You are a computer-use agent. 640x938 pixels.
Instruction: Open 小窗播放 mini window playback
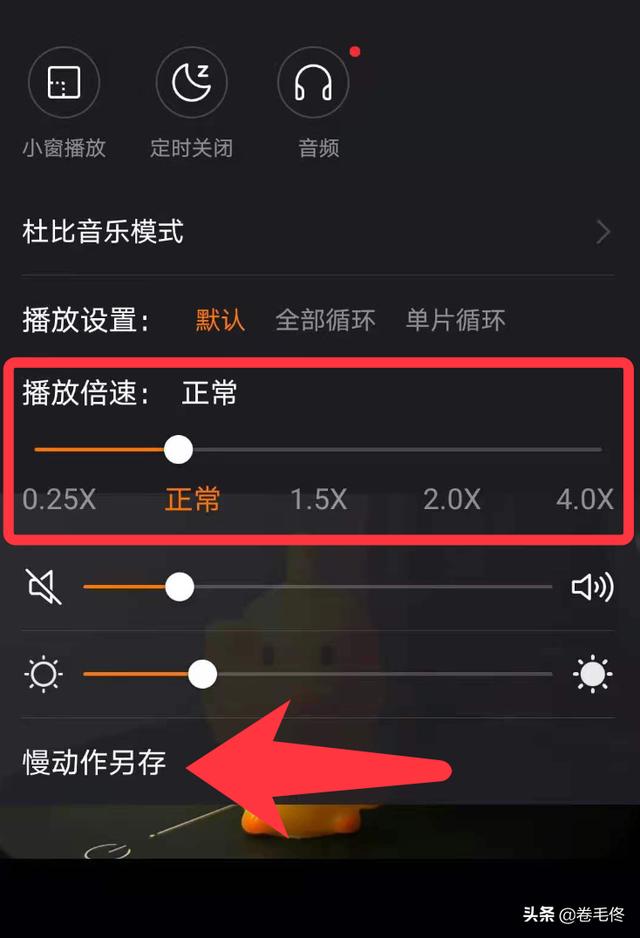(64, 84)
